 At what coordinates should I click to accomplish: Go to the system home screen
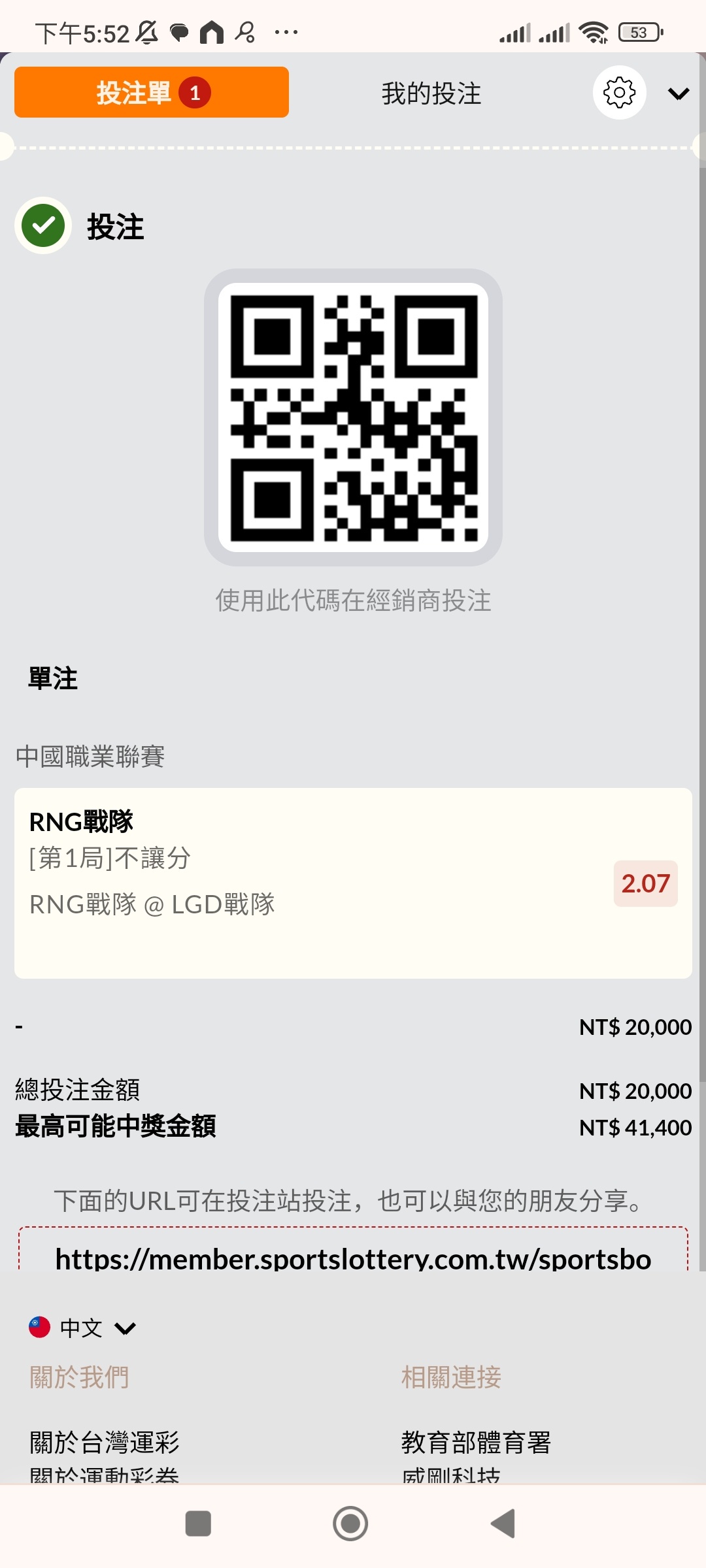[x=350, y=1524]
